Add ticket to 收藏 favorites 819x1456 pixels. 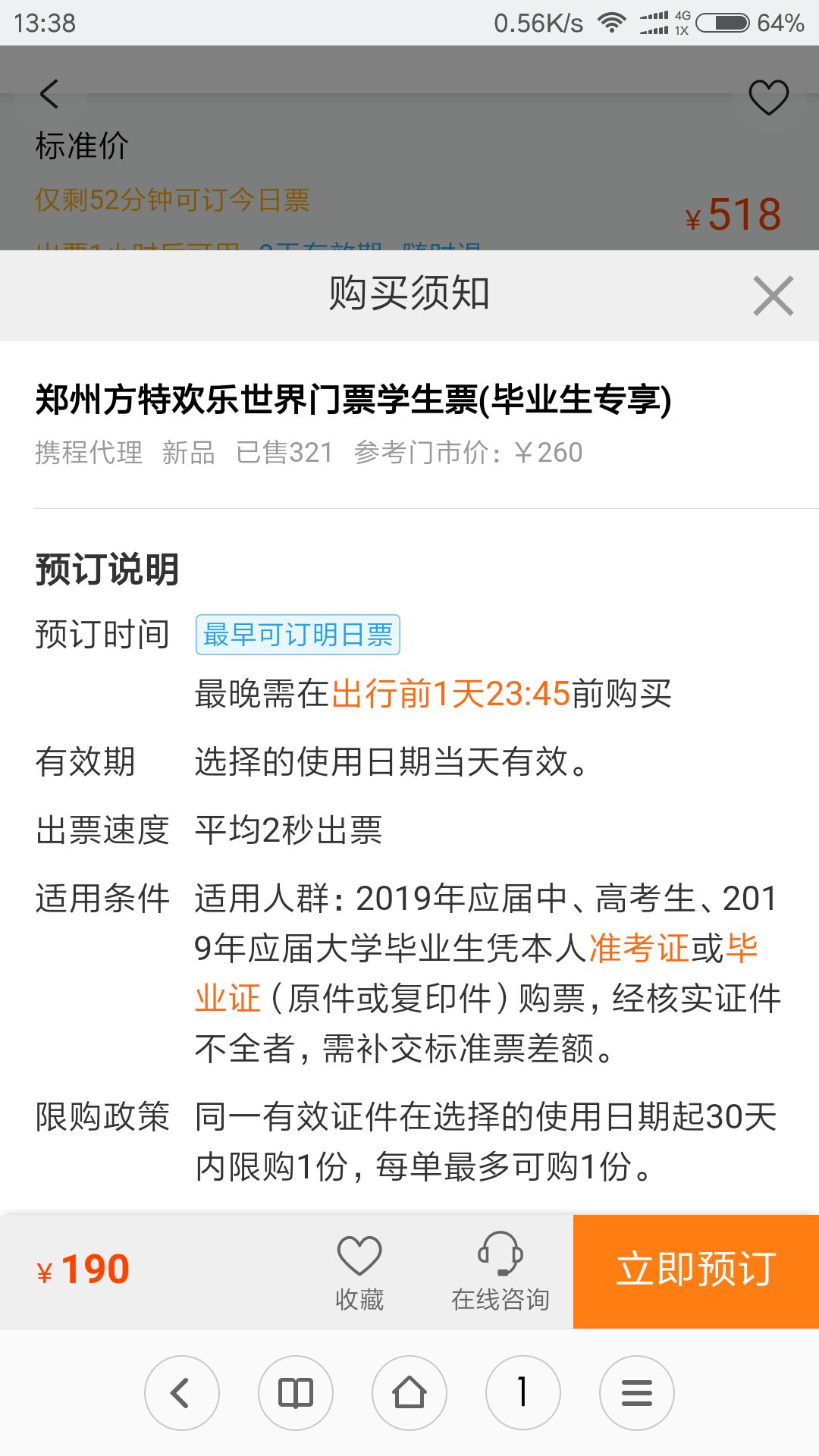(359, 1272)
